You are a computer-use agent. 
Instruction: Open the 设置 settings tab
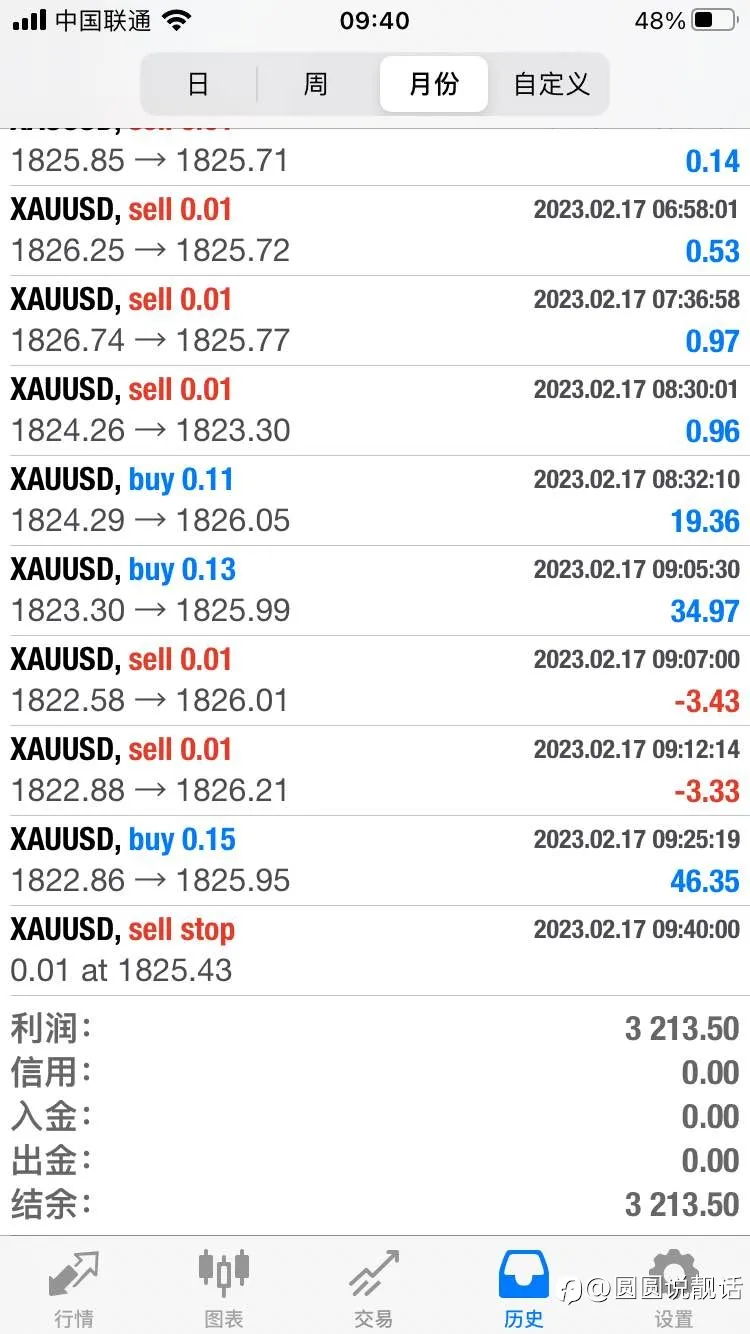point(674,1288)
